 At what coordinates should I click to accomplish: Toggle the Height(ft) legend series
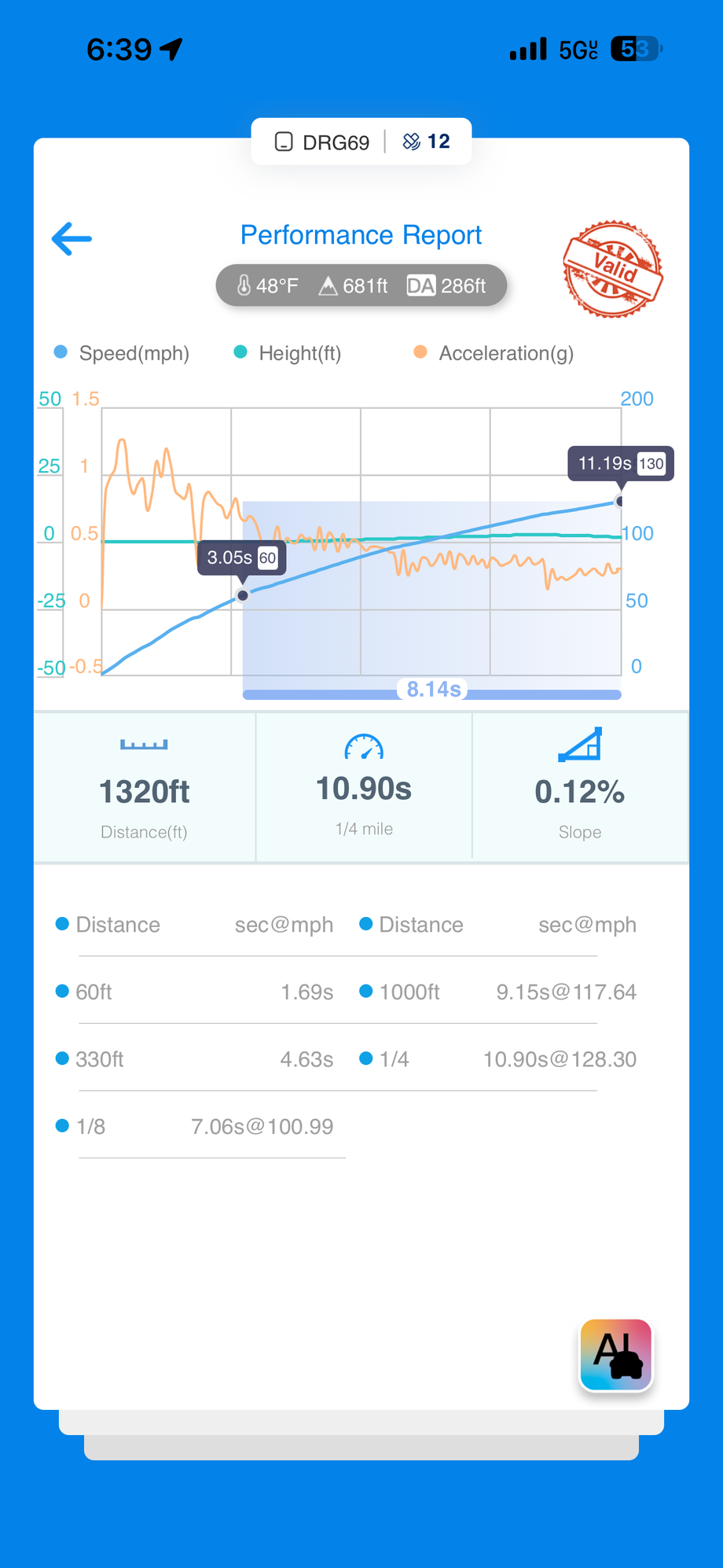[x=288, y=353]
